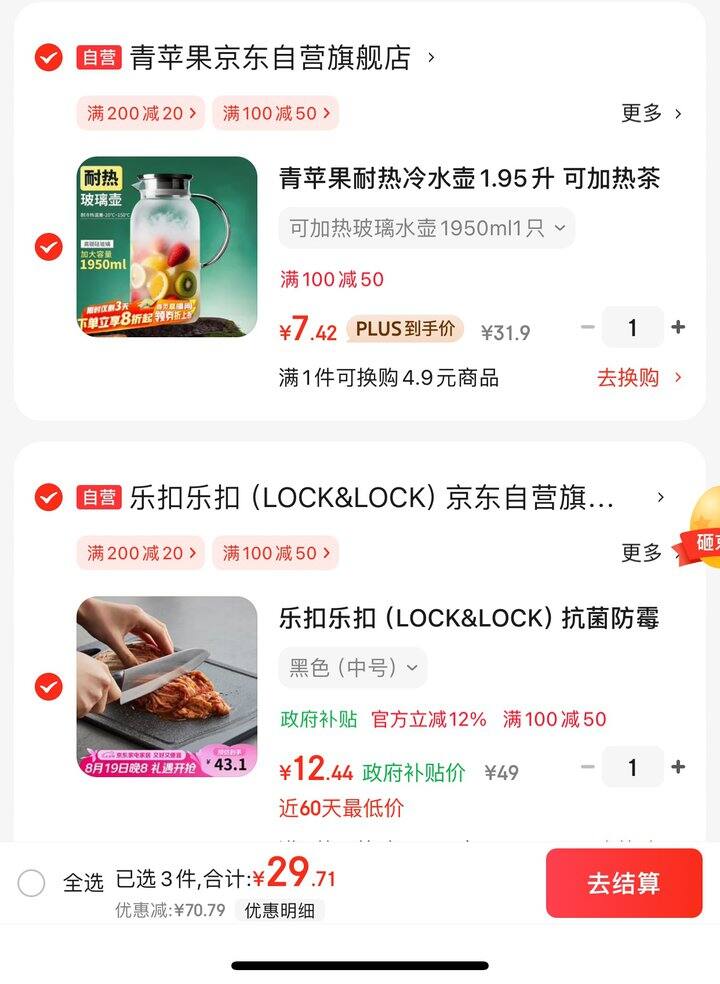Viewport: 720px width, 984px height.
Task: Open 满200减20 coupon under 青苹果 store
Action: (140, 113)
